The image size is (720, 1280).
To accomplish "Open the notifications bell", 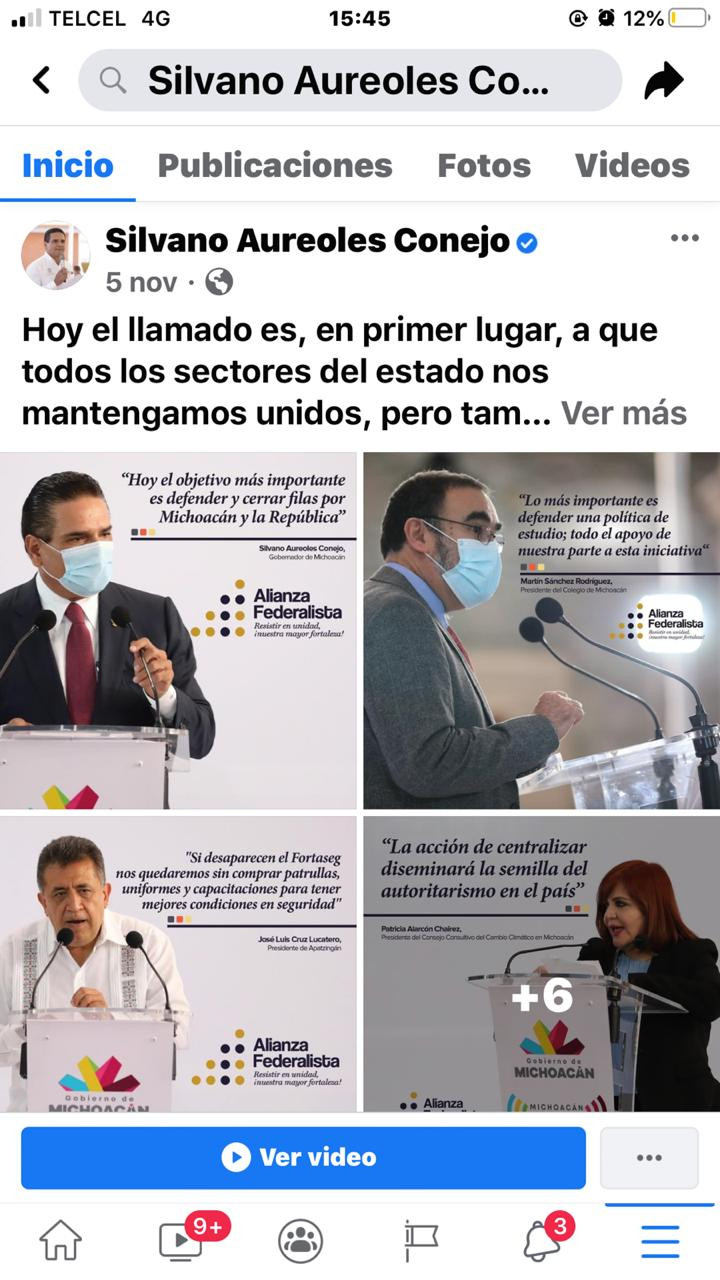I will tap(541, 1241).
